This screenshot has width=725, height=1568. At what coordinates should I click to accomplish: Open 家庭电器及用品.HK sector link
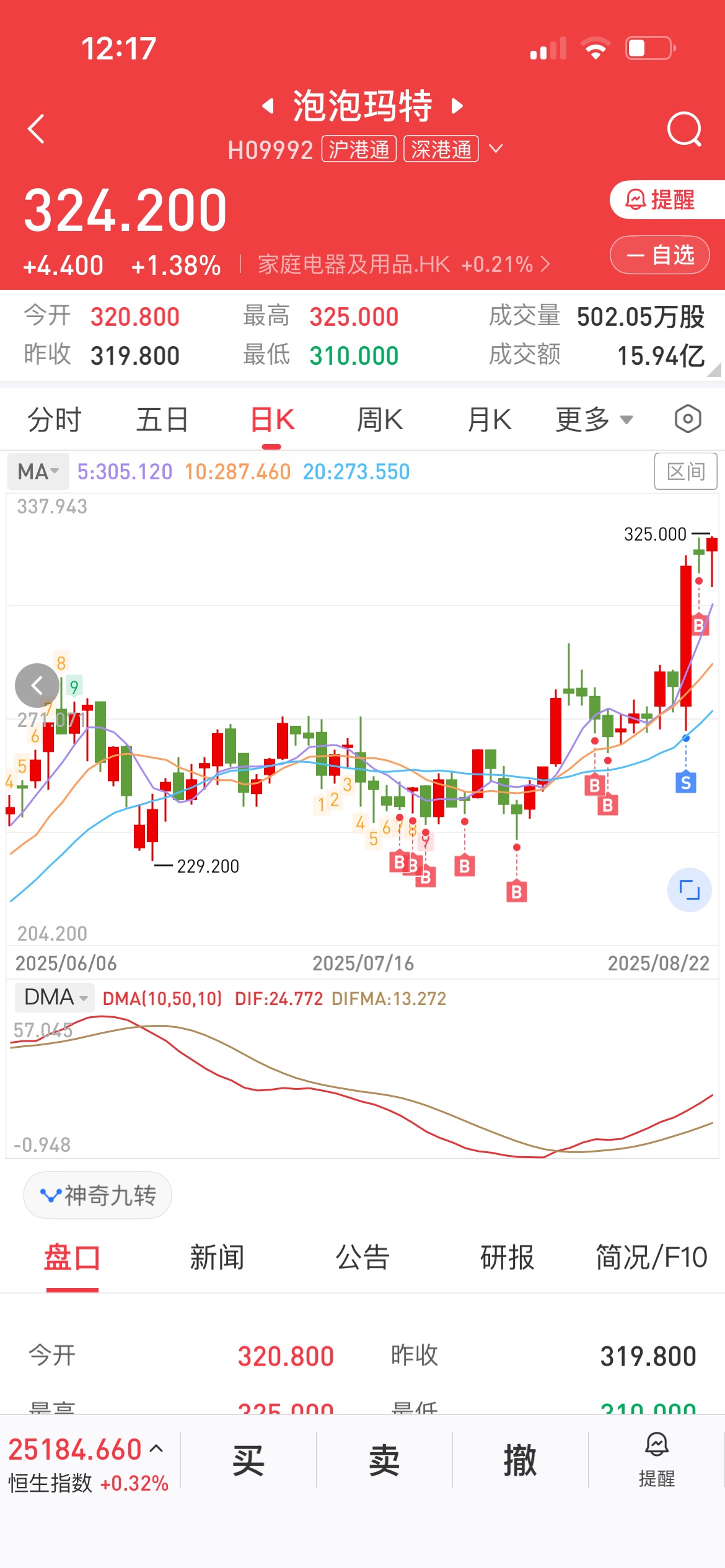(403, 265)
